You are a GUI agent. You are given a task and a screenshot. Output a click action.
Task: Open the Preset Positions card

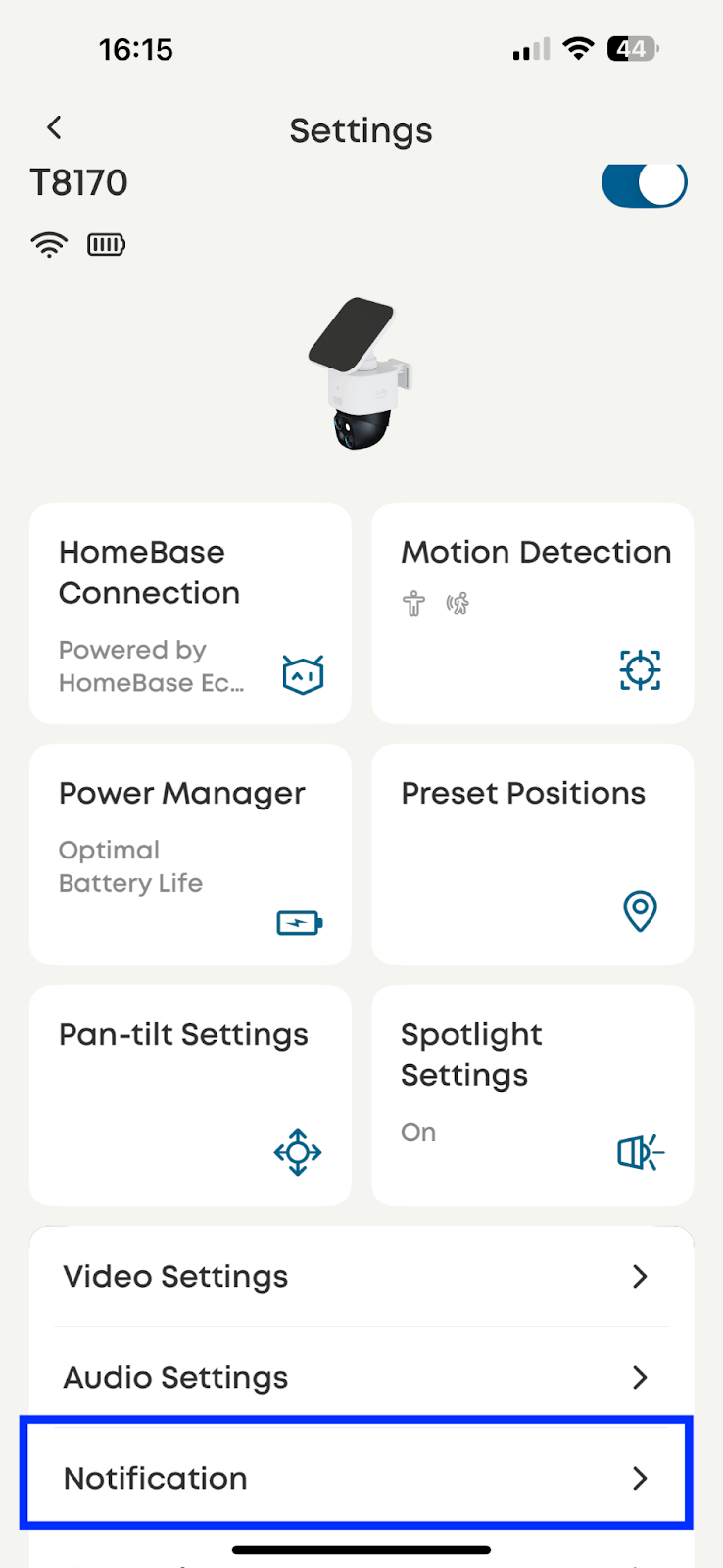point(532,855)
